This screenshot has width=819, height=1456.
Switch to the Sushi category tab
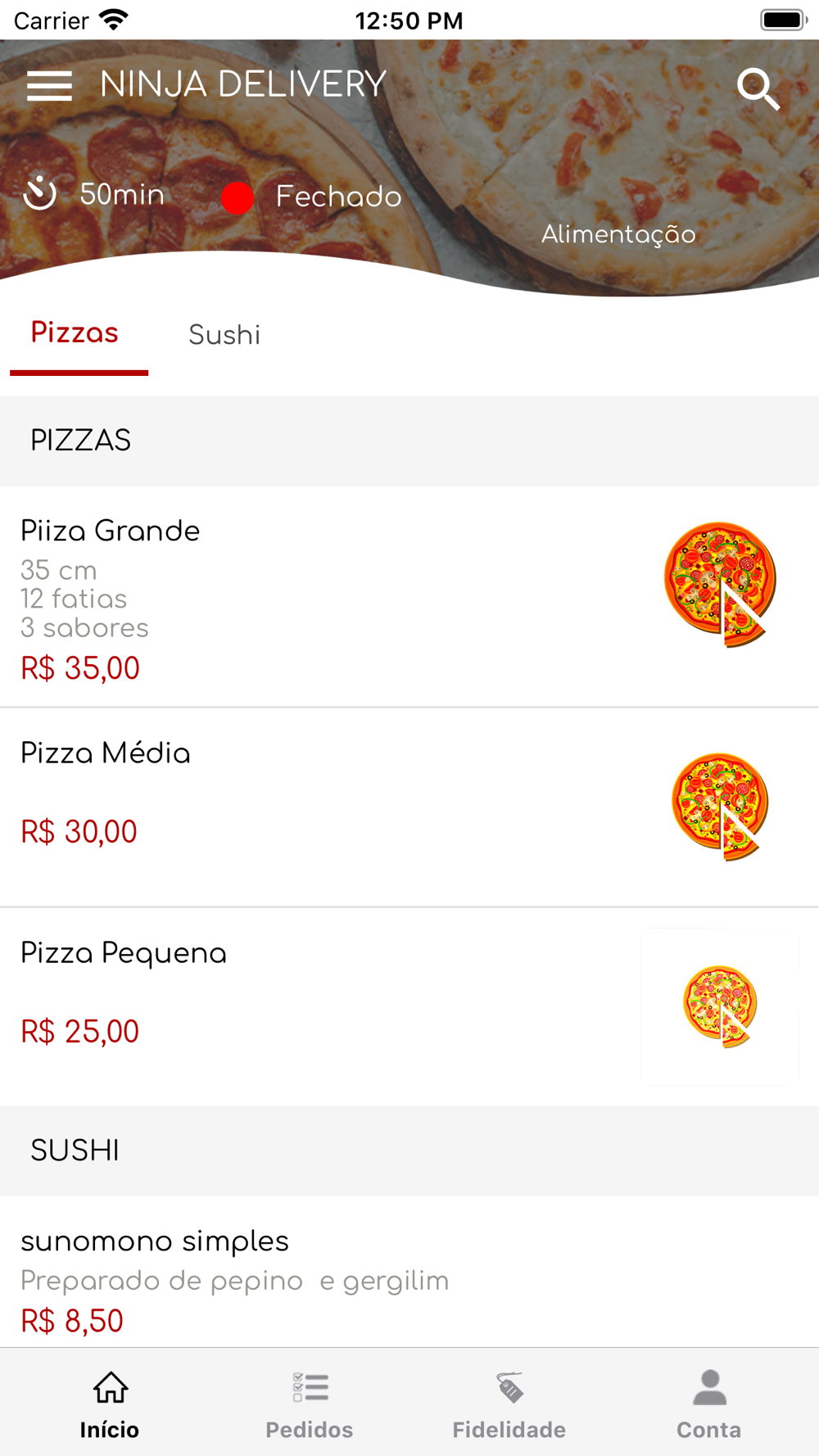[x=224, y=335]
